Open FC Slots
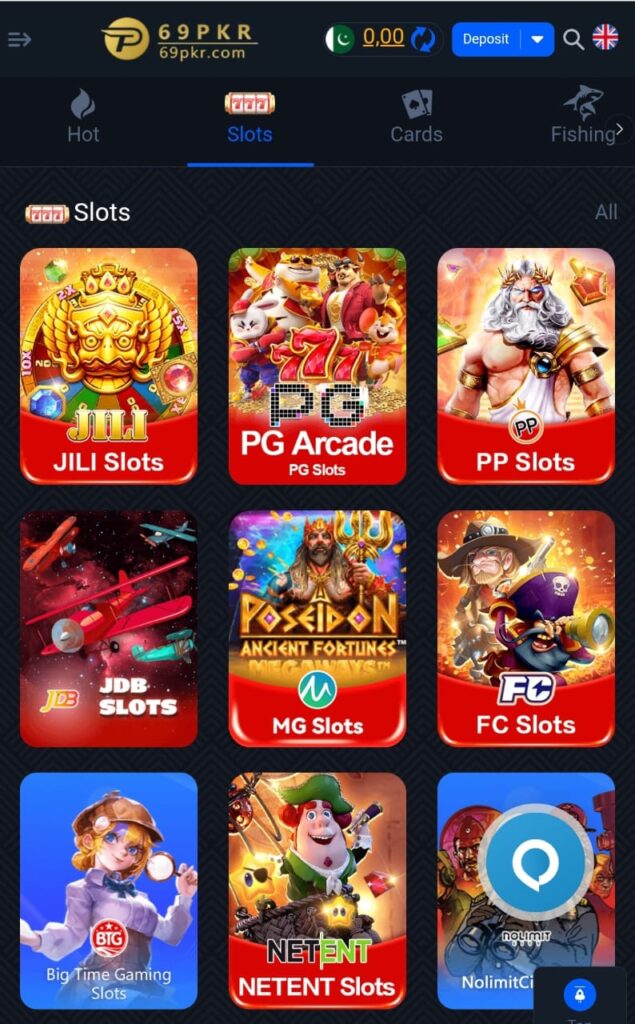Image resolution: width=635 pixels, height=1024 pixels. pyautogui.click(x=526, y=629)
